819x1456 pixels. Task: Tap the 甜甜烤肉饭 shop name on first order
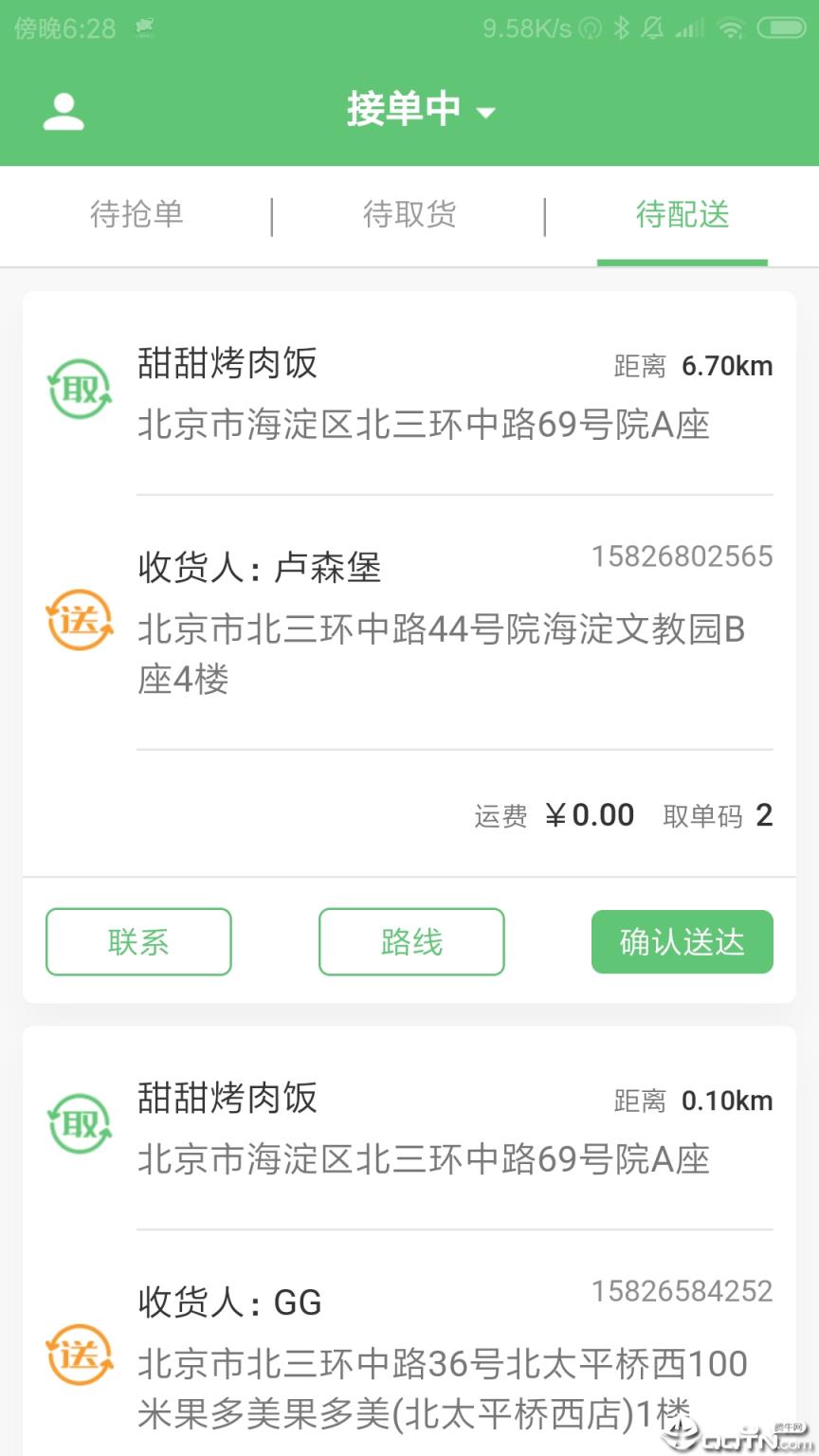tap(227, 364)
